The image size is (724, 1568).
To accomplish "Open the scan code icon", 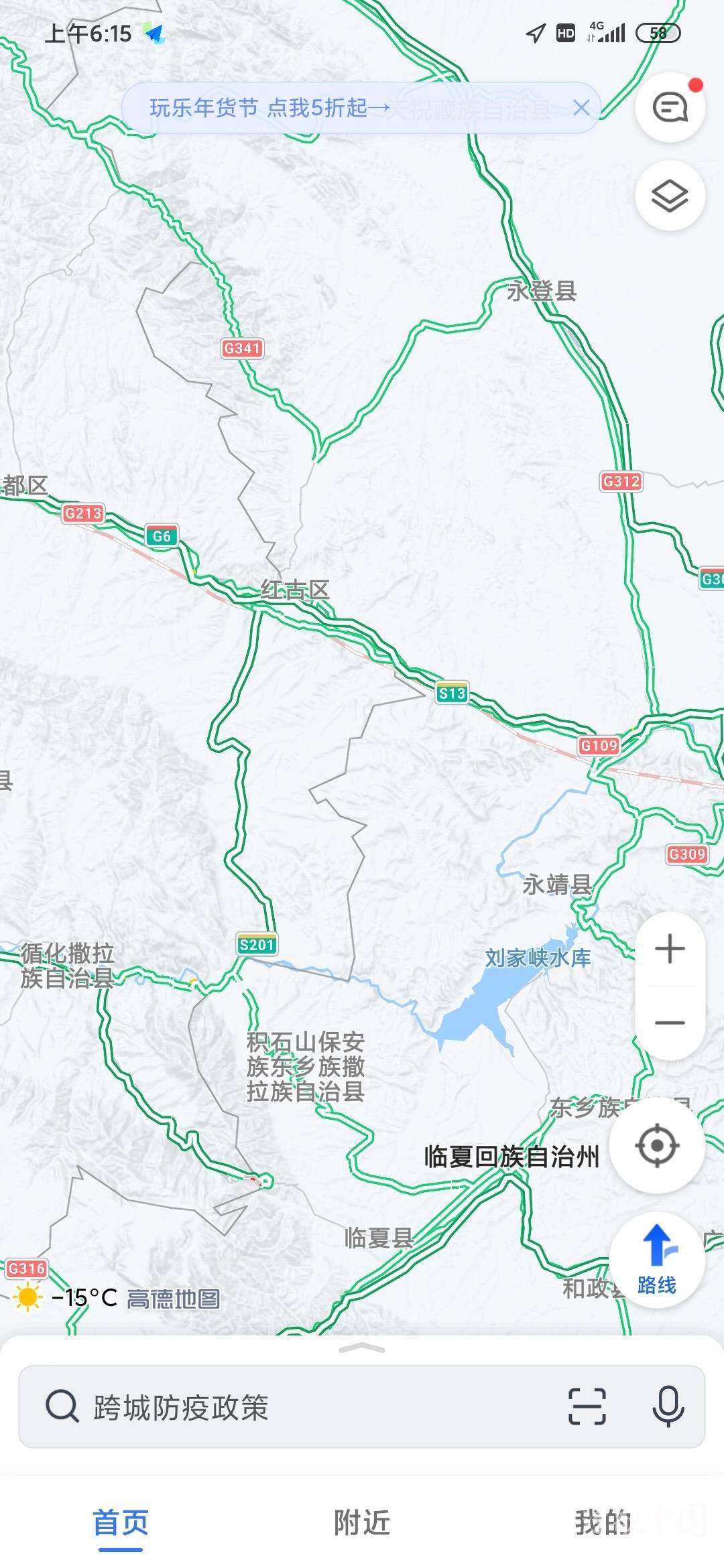I will coord(587,1406).
